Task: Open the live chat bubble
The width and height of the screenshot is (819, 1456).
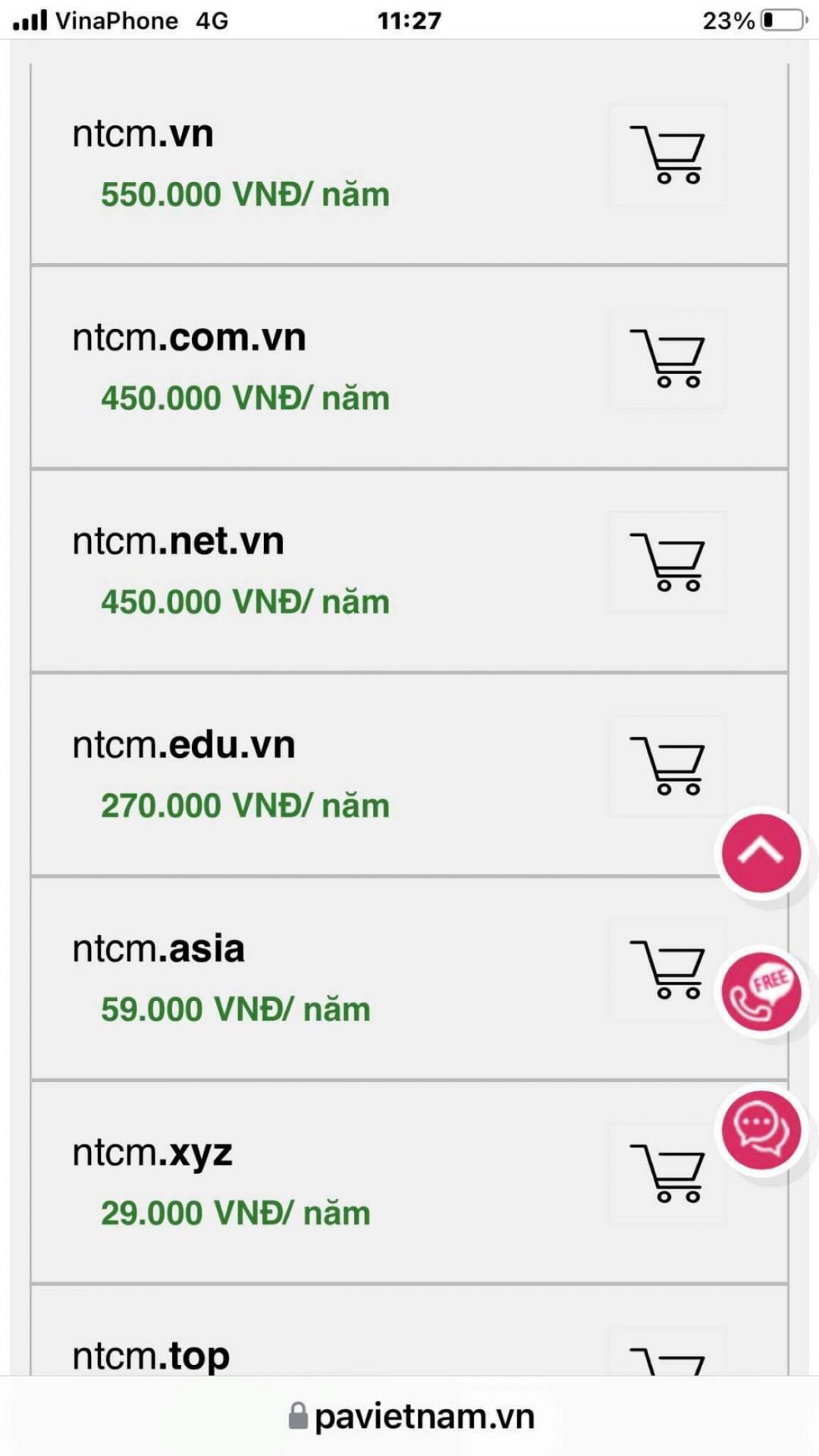Action: pos(761,1130)
